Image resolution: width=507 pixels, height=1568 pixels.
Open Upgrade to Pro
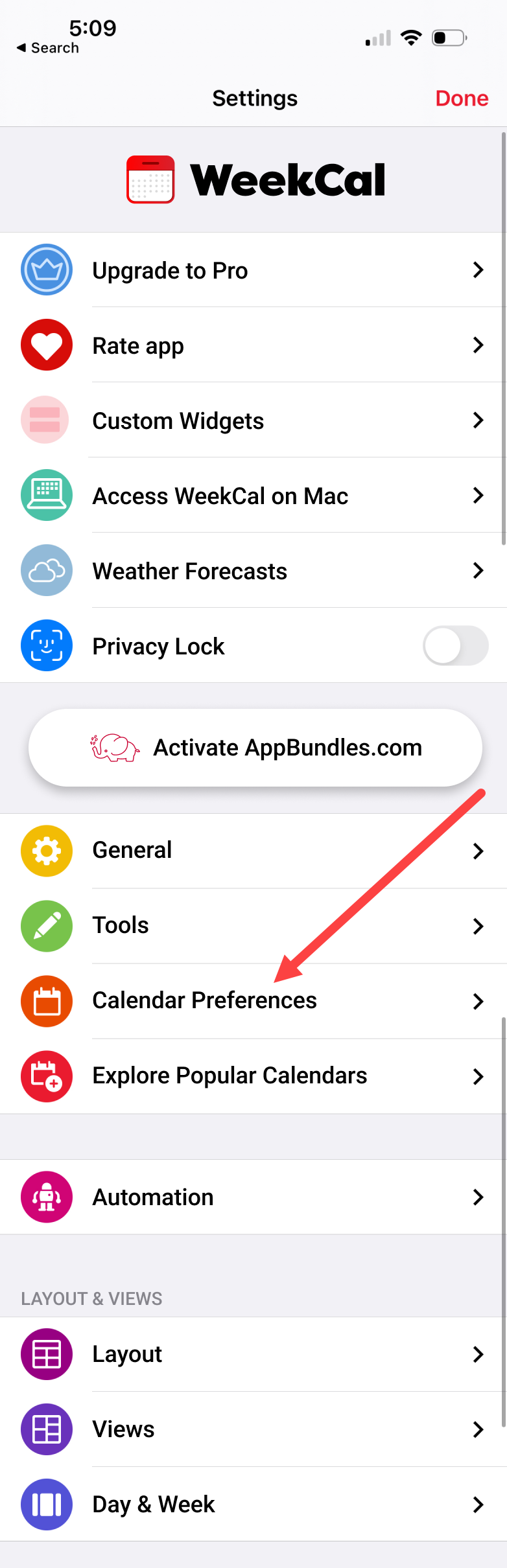pos(253,270)
